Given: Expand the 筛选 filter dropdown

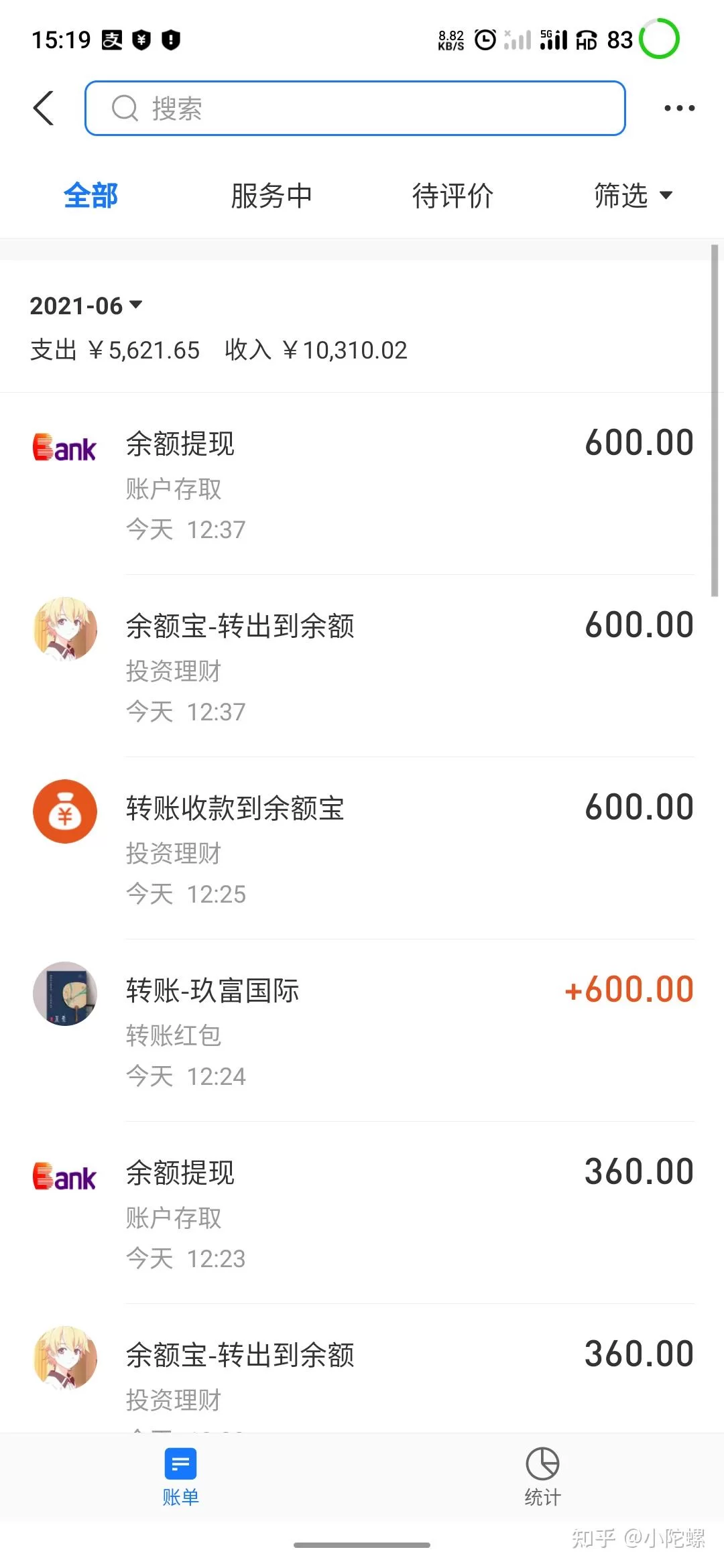Looking at the screenshot, I should 633,196.
